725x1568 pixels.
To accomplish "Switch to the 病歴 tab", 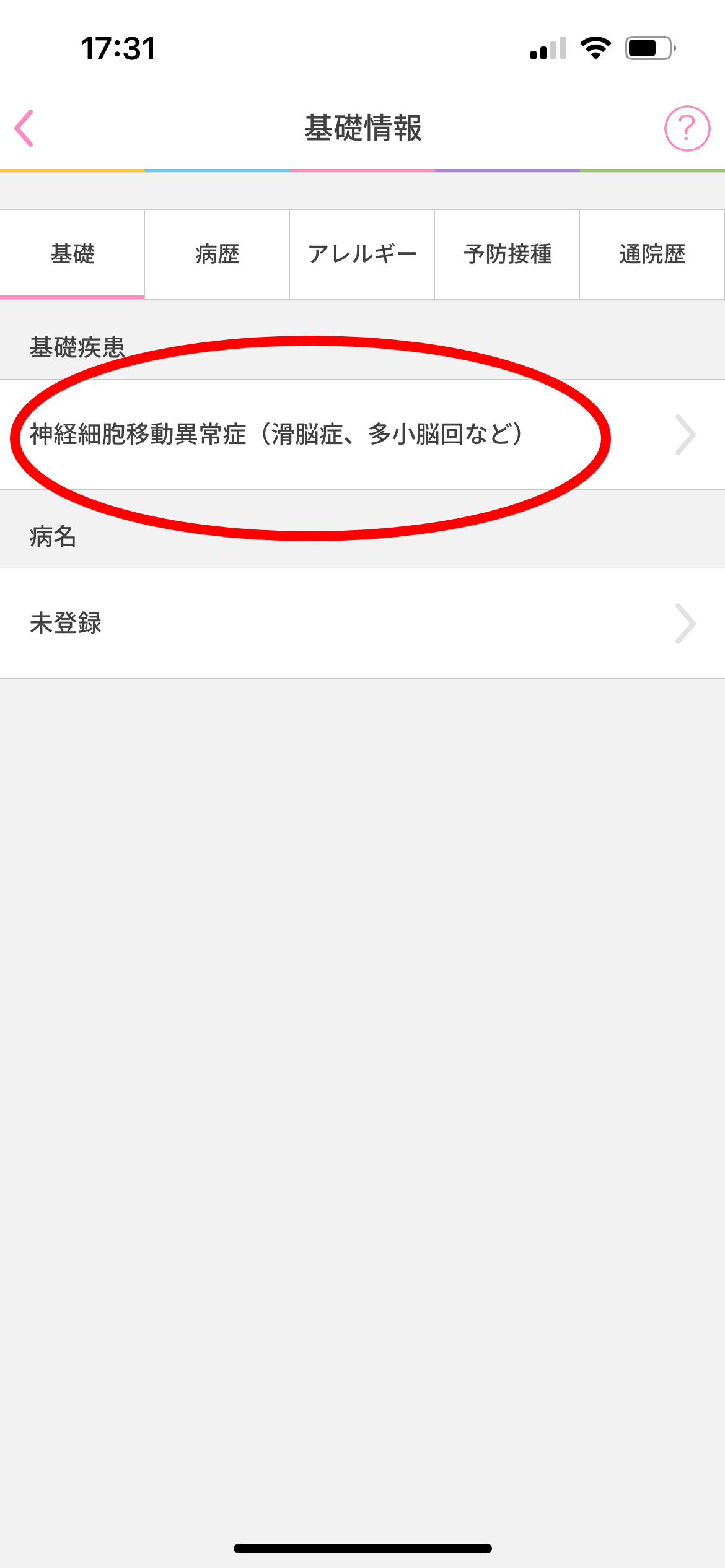I will [x=217, y=255].
